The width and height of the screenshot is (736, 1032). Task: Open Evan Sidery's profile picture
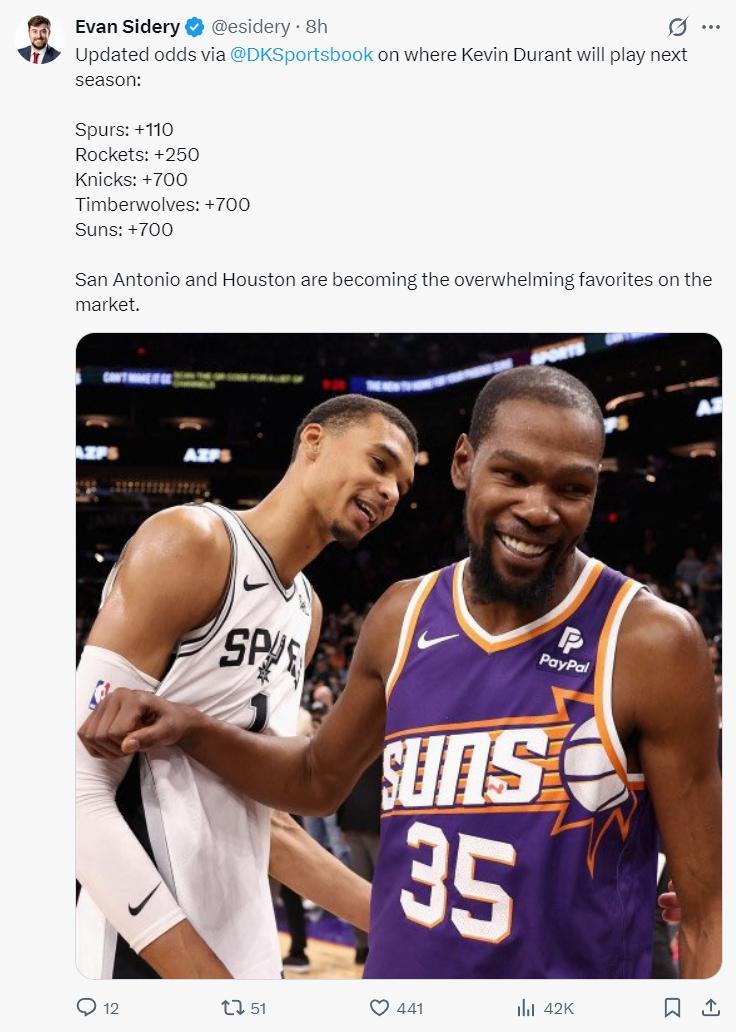pos(39,40)
